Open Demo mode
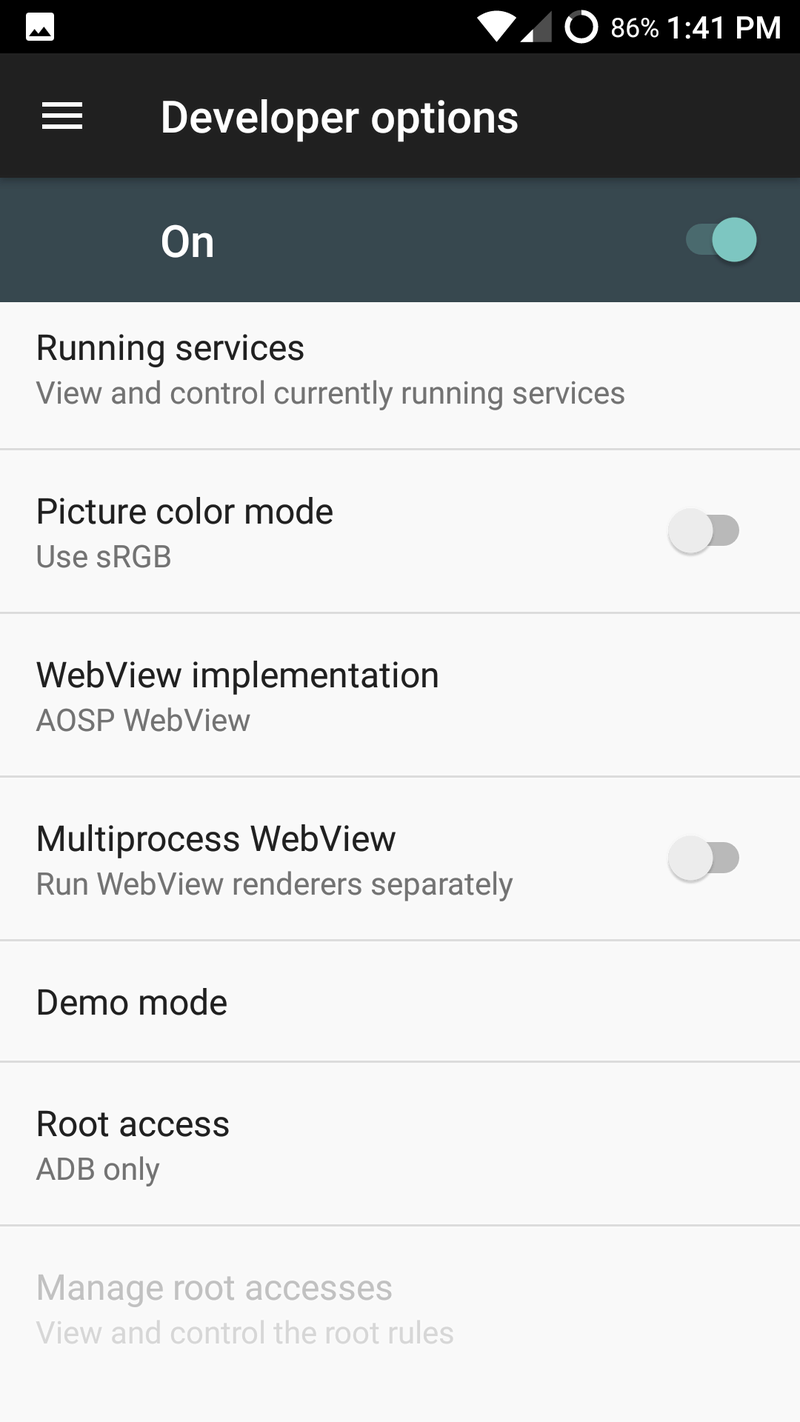The width and height of the screenshot is (800, 1422). click(400, 1002)
